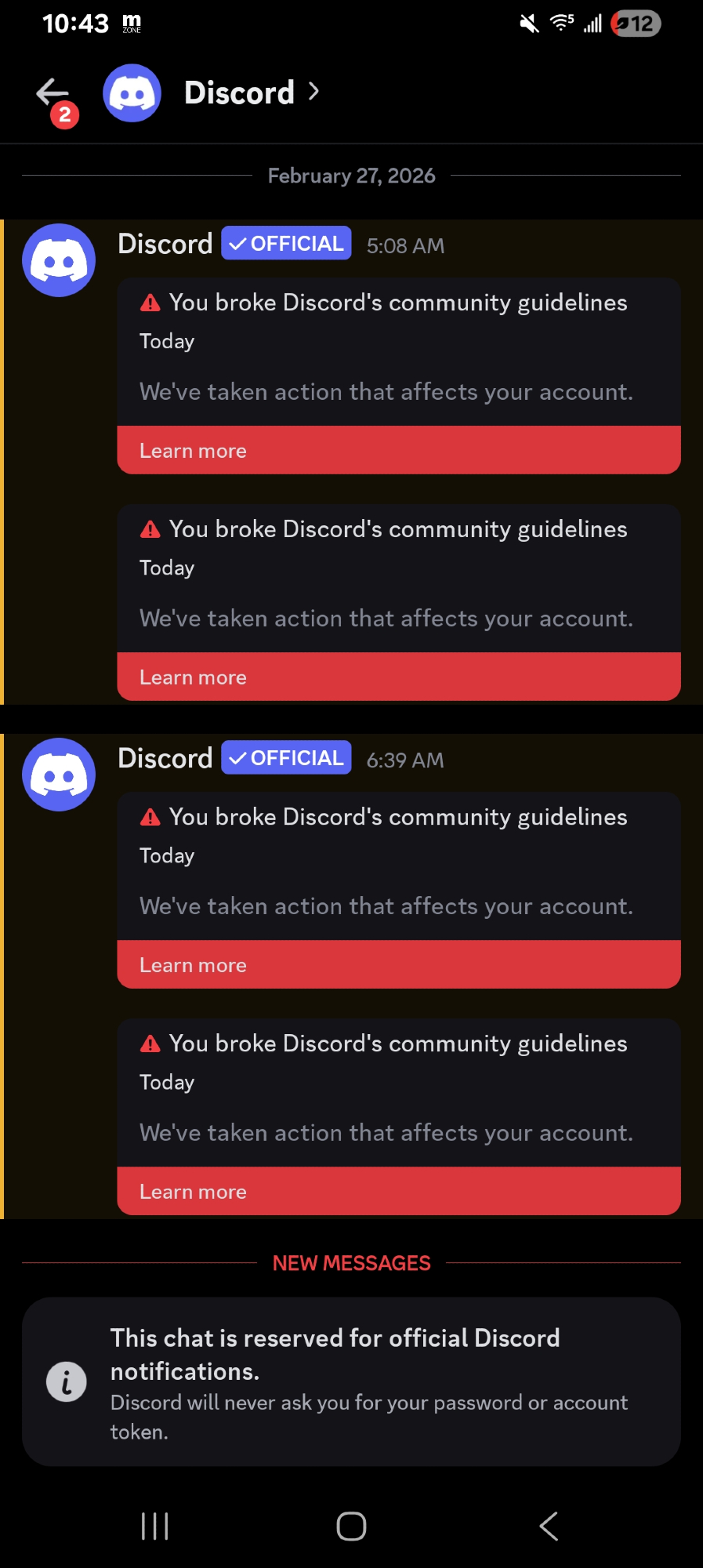The height and width of the screenshot is (1568, 703).
Task: Tap Learn more on first 5:08 AM warning
Action: coord(398,451)
